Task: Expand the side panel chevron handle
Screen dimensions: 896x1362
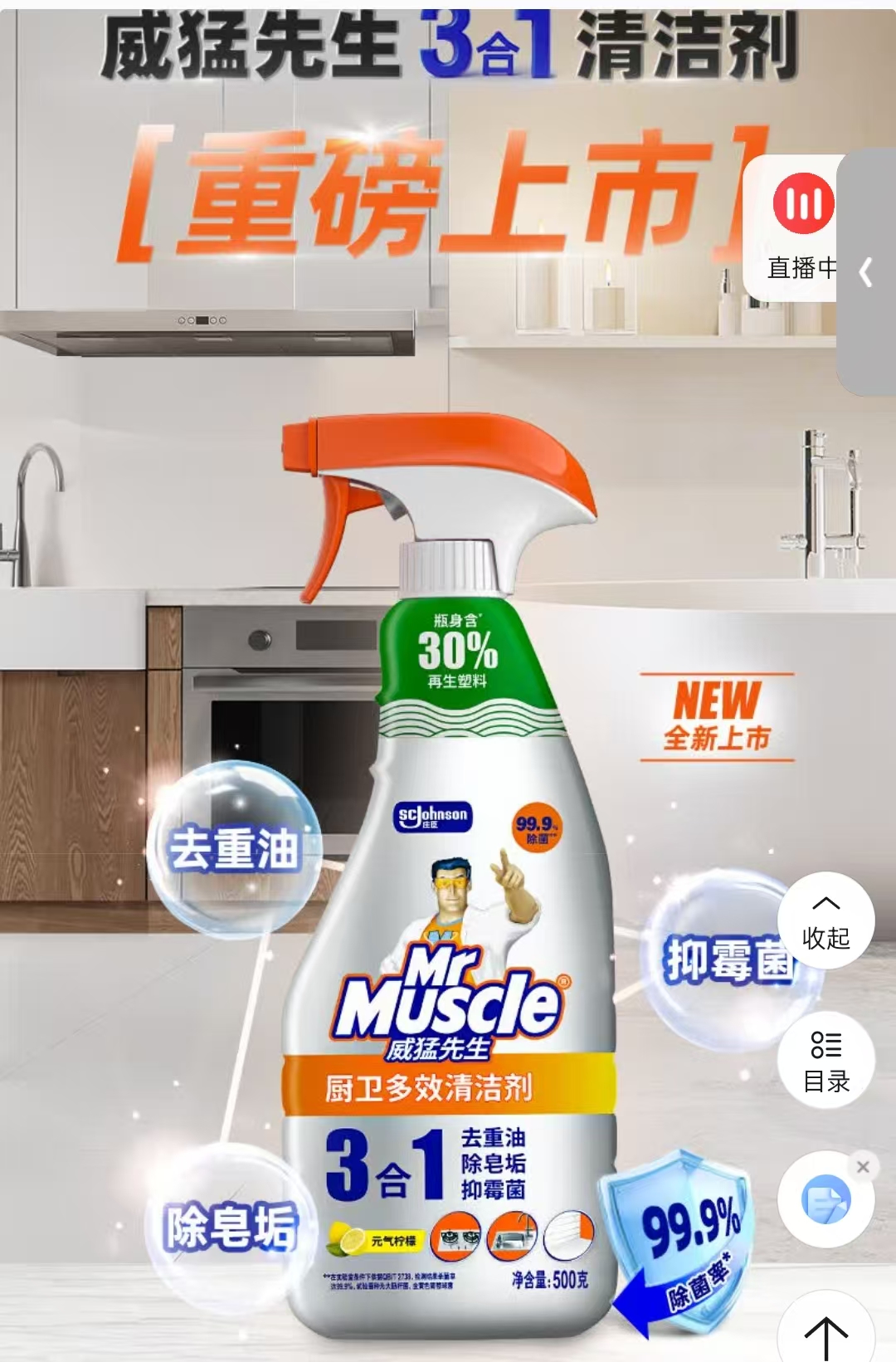Action: pyautogui.click(x=866, y=272)
